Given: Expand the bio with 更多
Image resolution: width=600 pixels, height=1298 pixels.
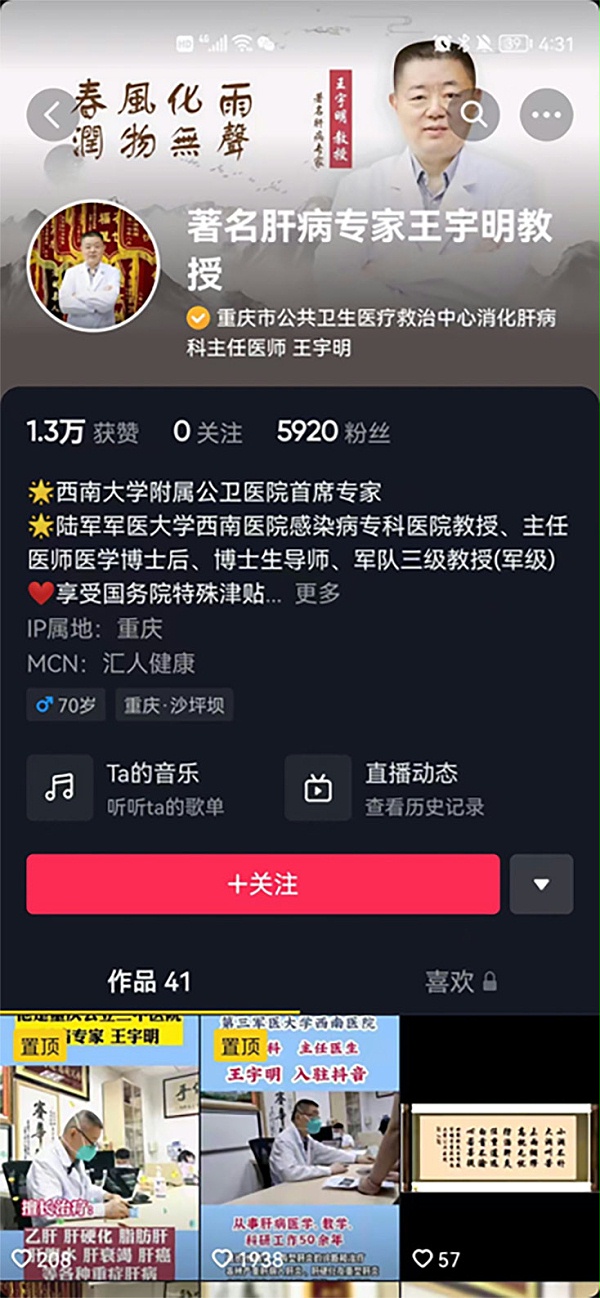Looking at the screenshot, I should coord(318,593).
